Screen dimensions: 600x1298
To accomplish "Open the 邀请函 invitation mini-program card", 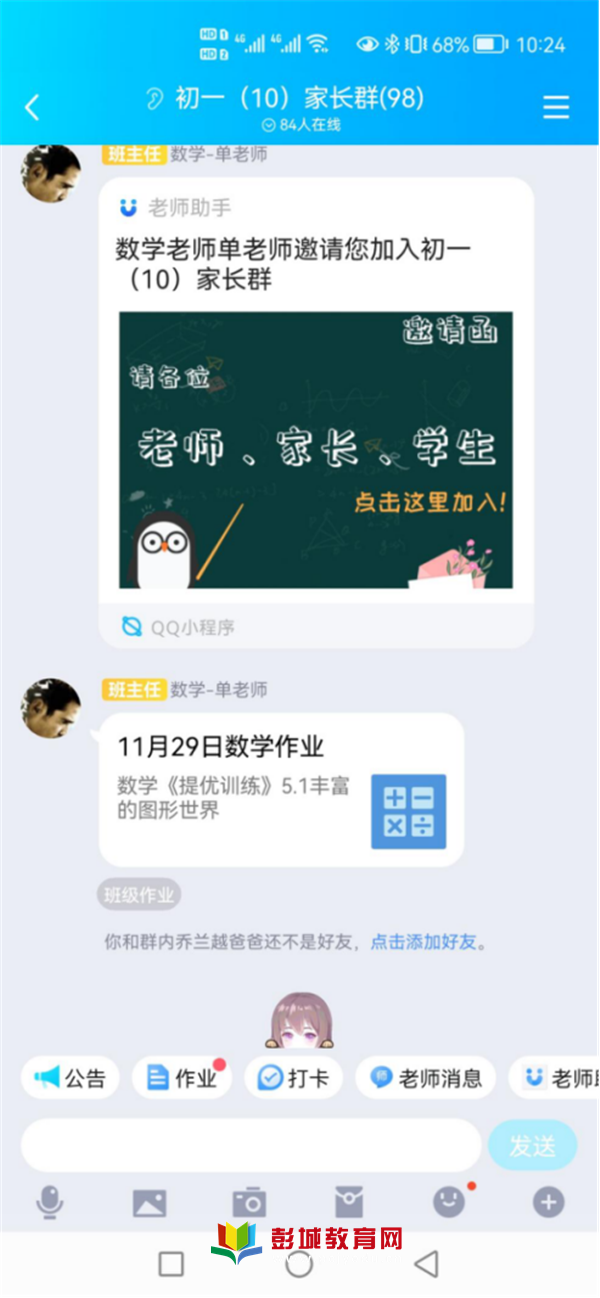I will click(316, 412).
